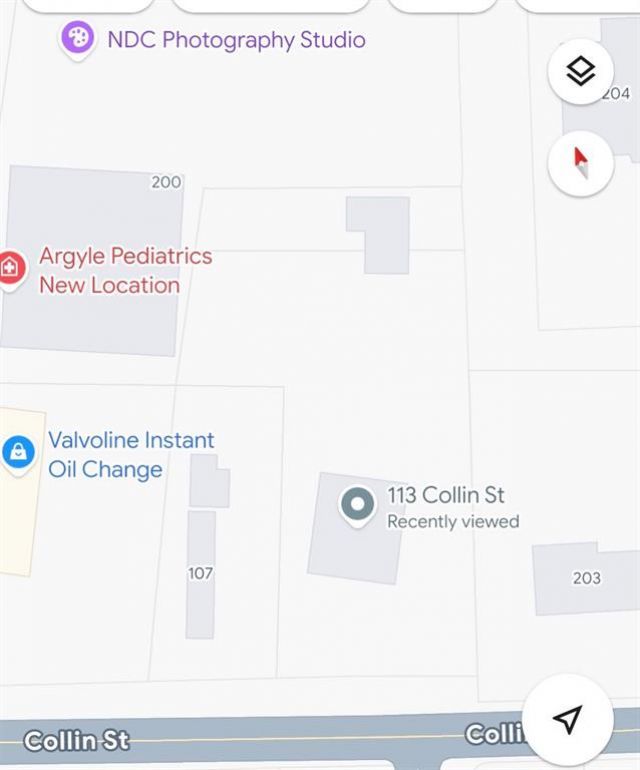
Task: Open Valvoline Instant Oil Change marker
Action: click(18, 453)
